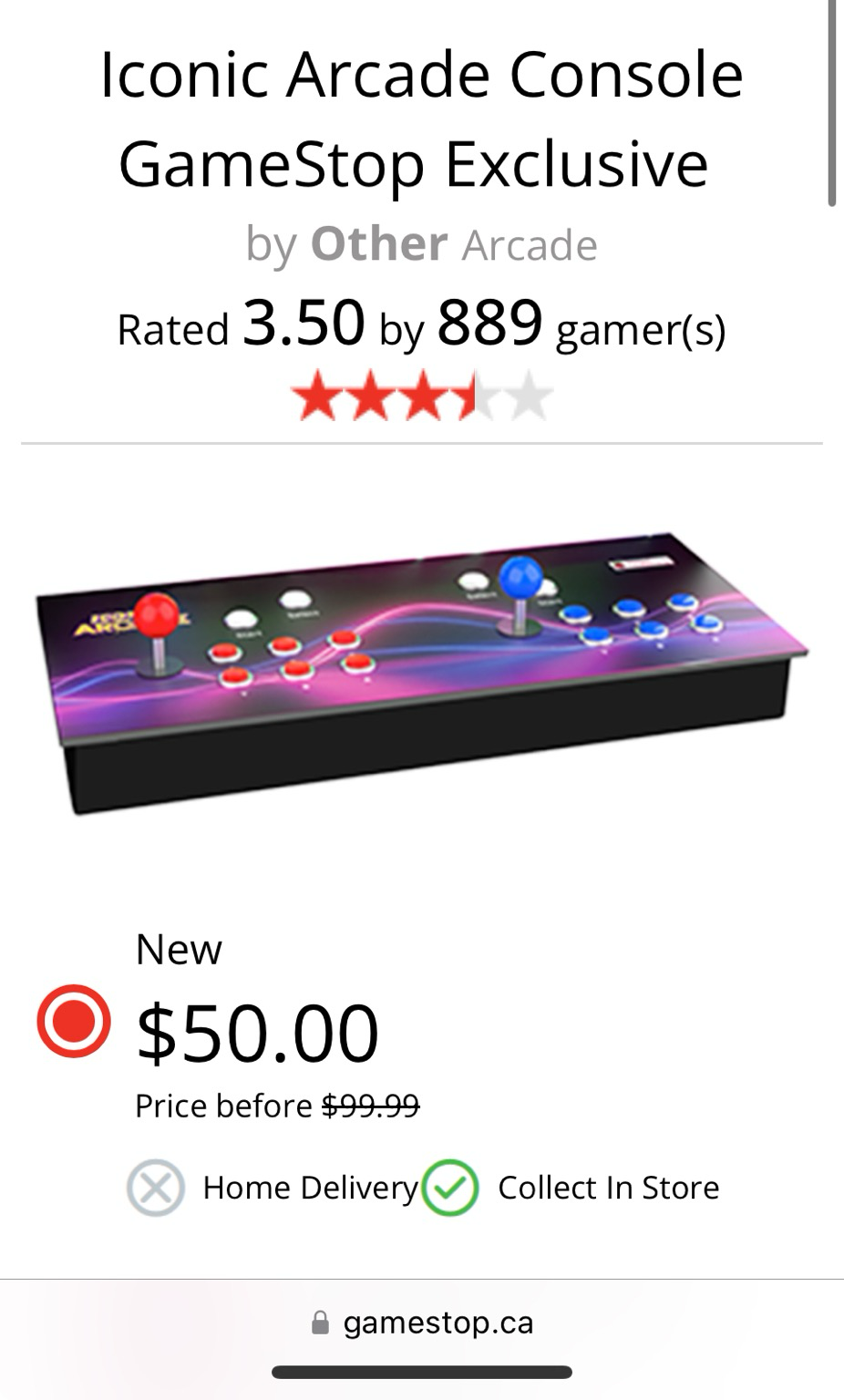Open the Other brand link

coord(378,243)
